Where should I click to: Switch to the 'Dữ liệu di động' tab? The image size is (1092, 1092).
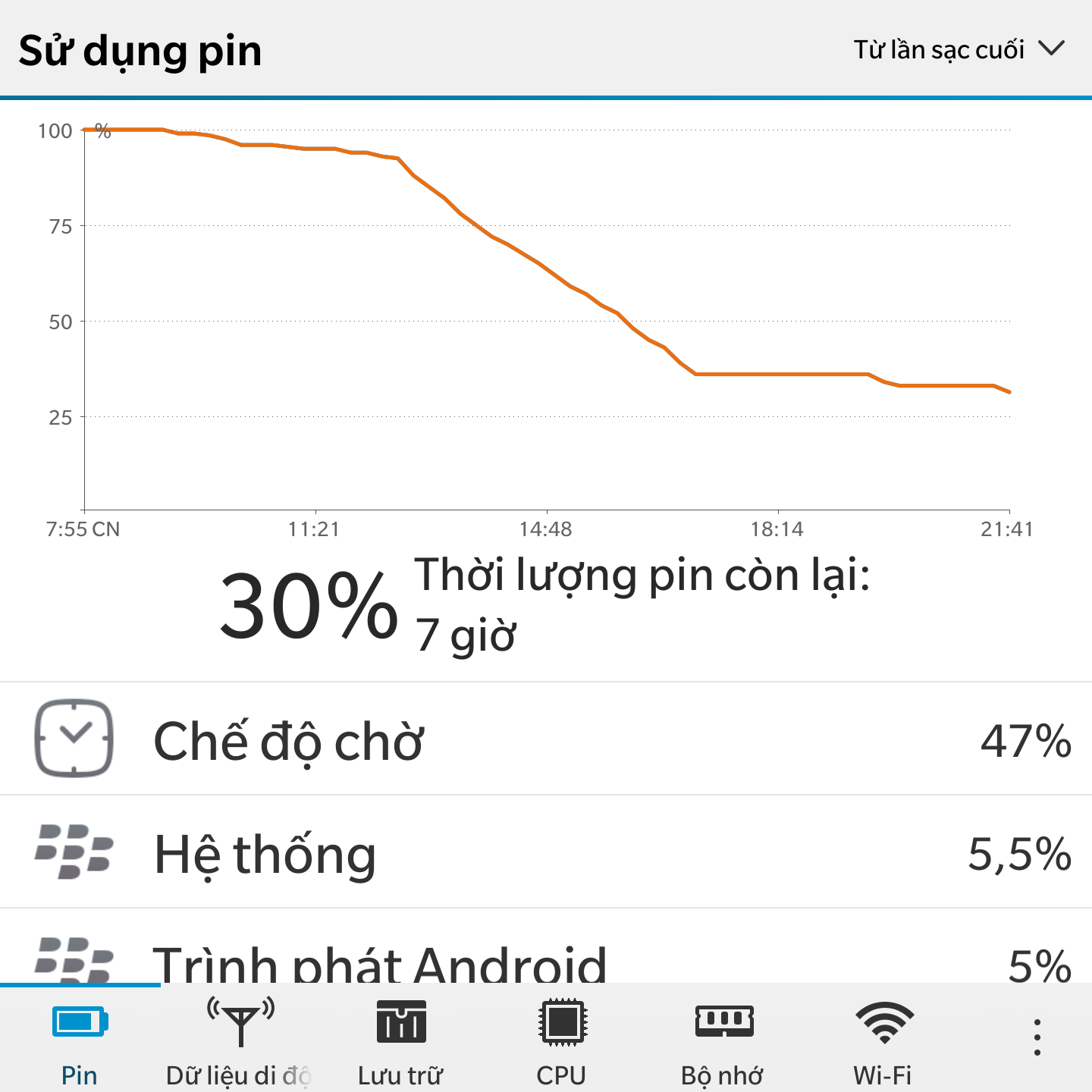[240, 1040]
